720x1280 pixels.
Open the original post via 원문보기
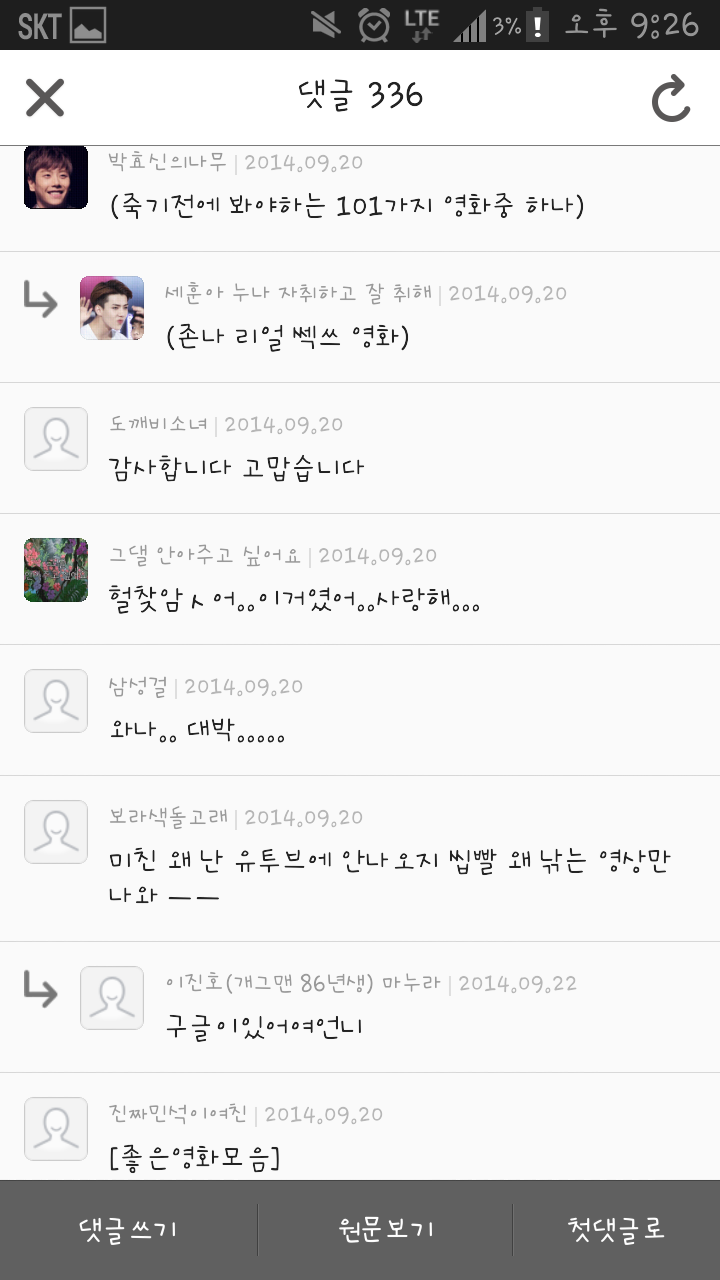click(x=386, y=1229)
